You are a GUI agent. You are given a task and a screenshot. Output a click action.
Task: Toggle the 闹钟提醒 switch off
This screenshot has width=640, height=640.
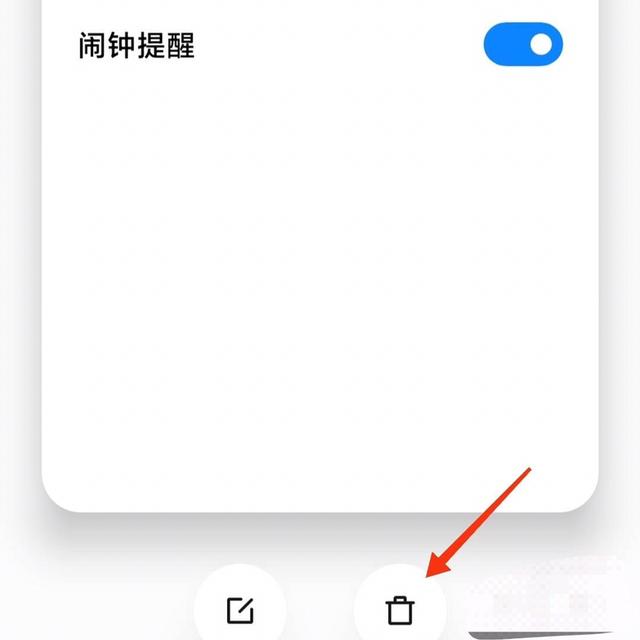523,45
